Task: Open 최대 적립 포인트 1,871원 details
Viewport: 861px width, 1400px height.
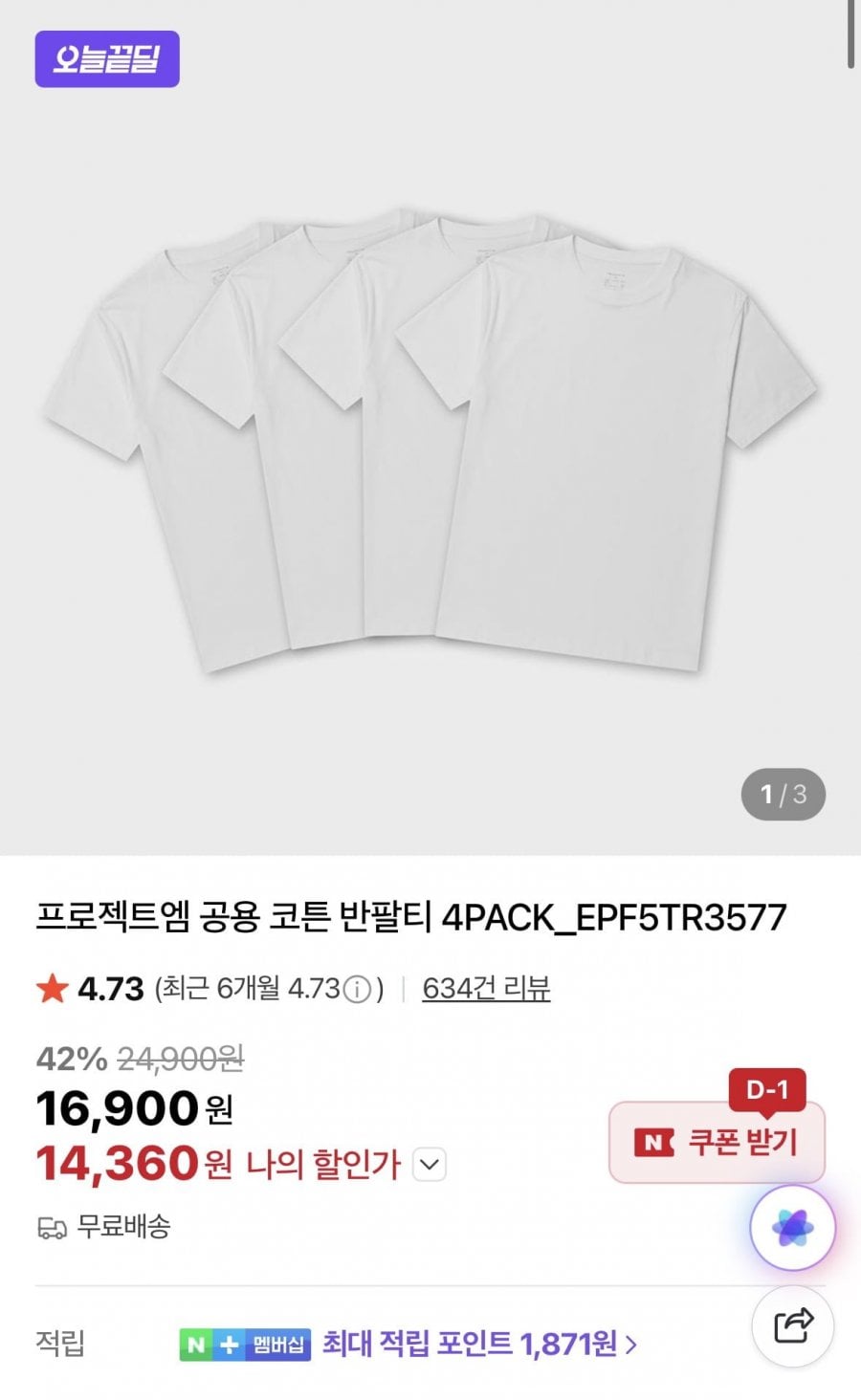Action: click(x=478, y=1345)
